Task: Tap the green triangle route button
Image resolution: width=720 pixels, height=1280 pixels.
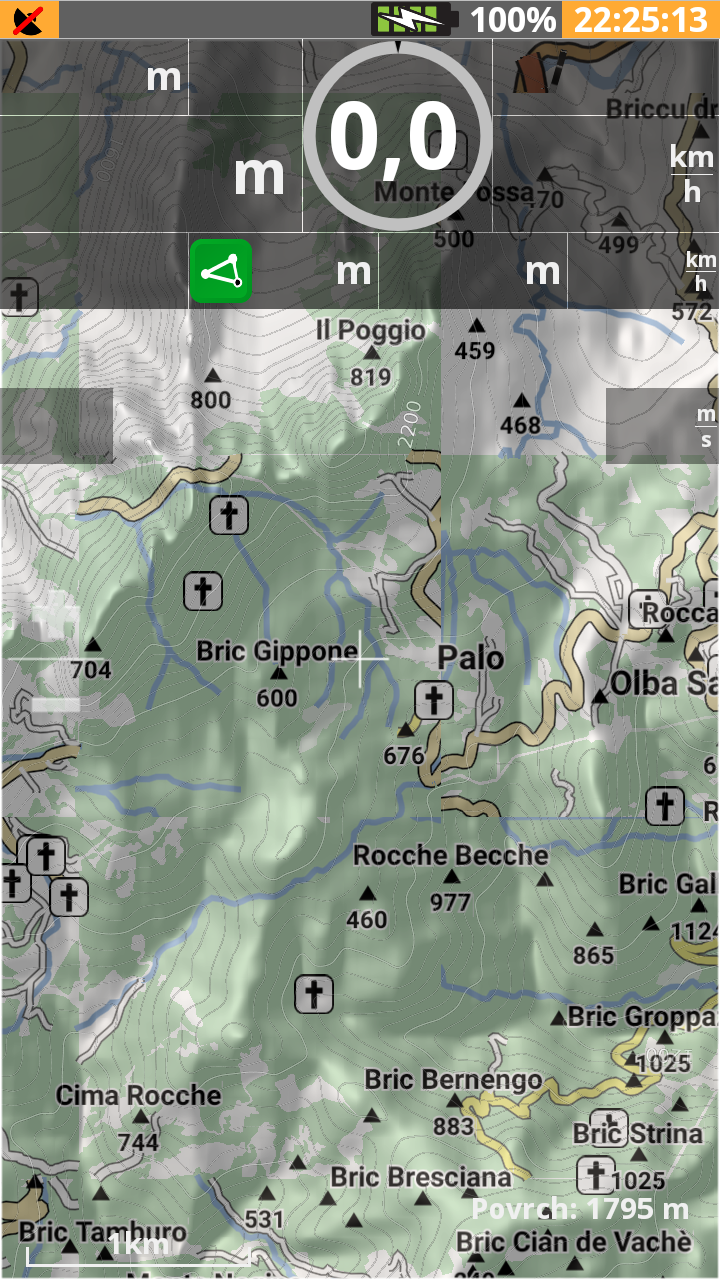Action: [x=221, y=271]
